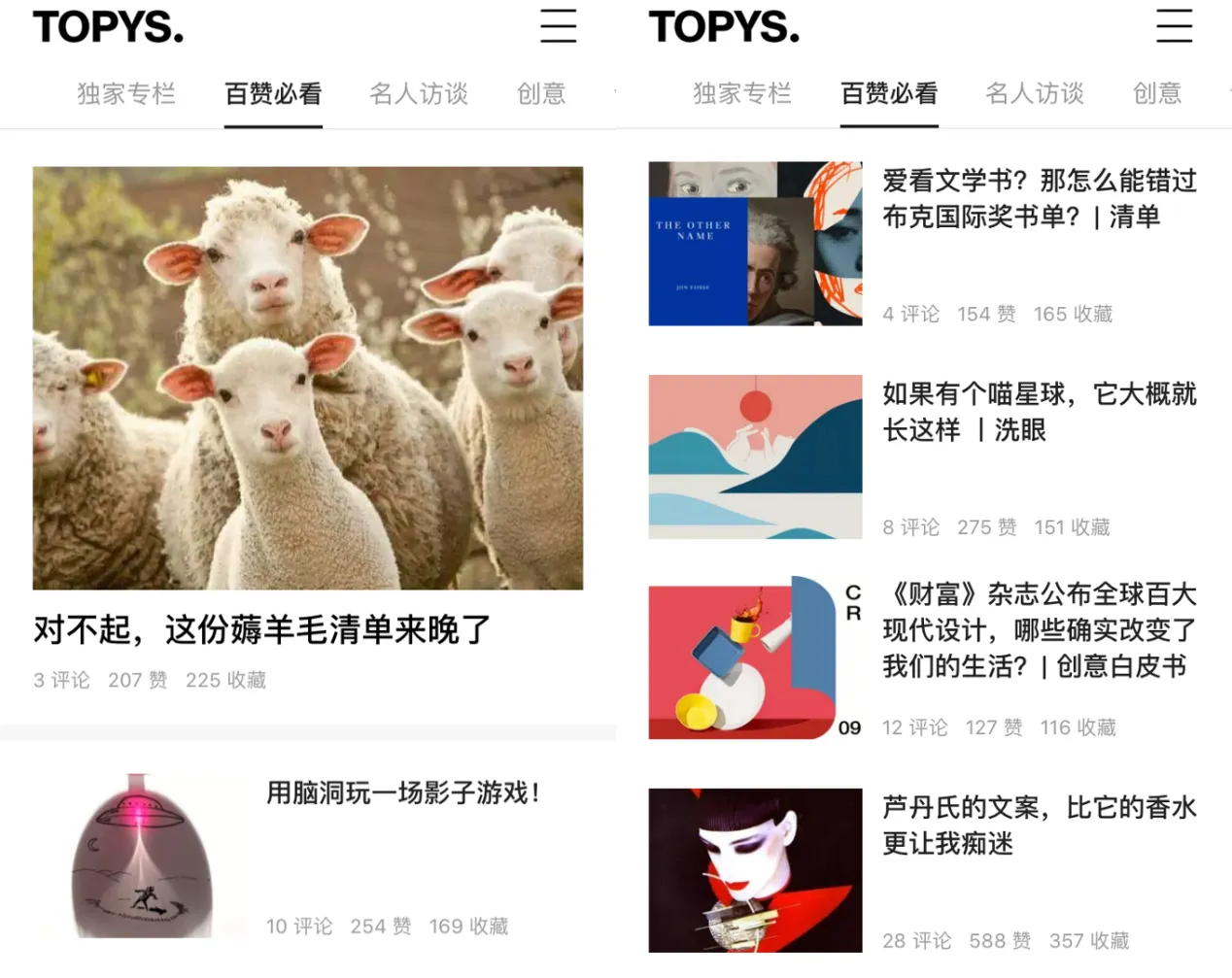Open the 芦丹氏的文案 article
This screenshot has width=1232, height=978.
pos(1038,825)
